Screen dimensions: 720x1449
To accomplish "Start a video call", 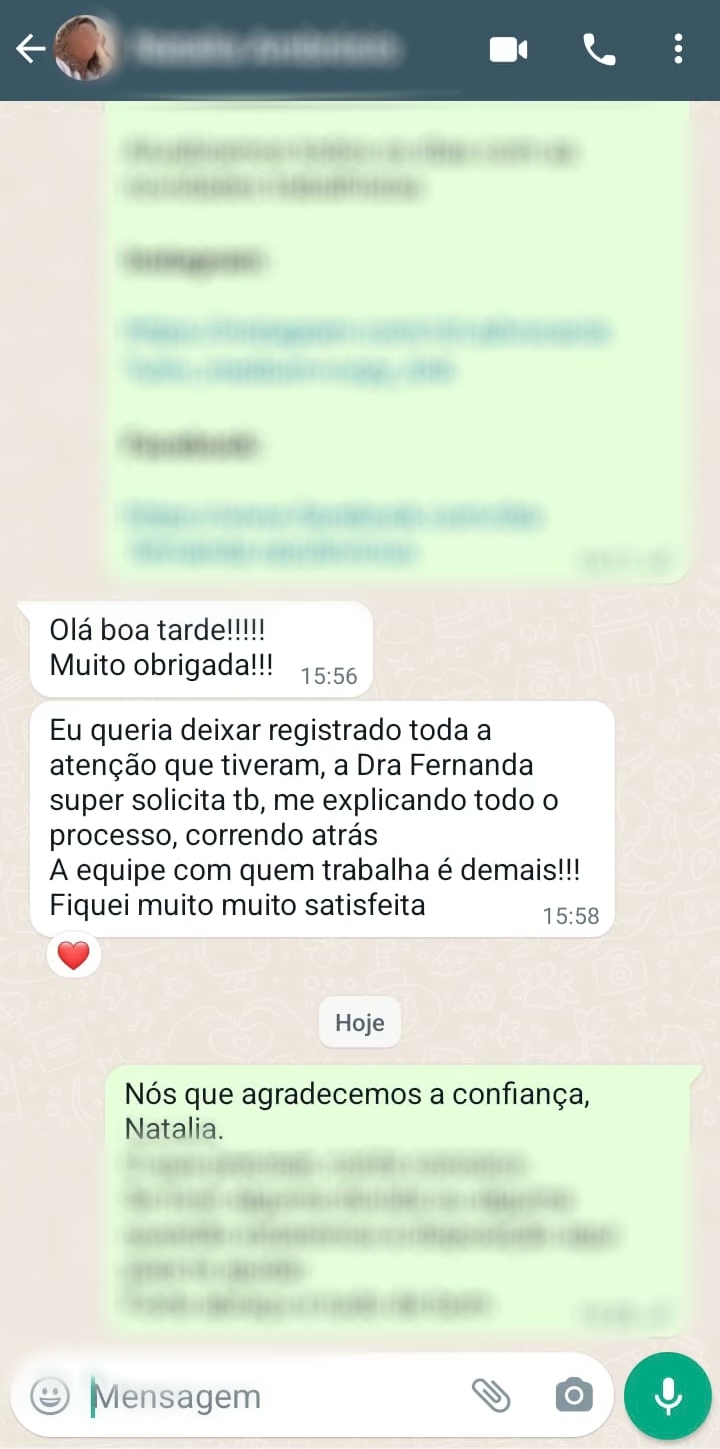I will click(508, 49).
